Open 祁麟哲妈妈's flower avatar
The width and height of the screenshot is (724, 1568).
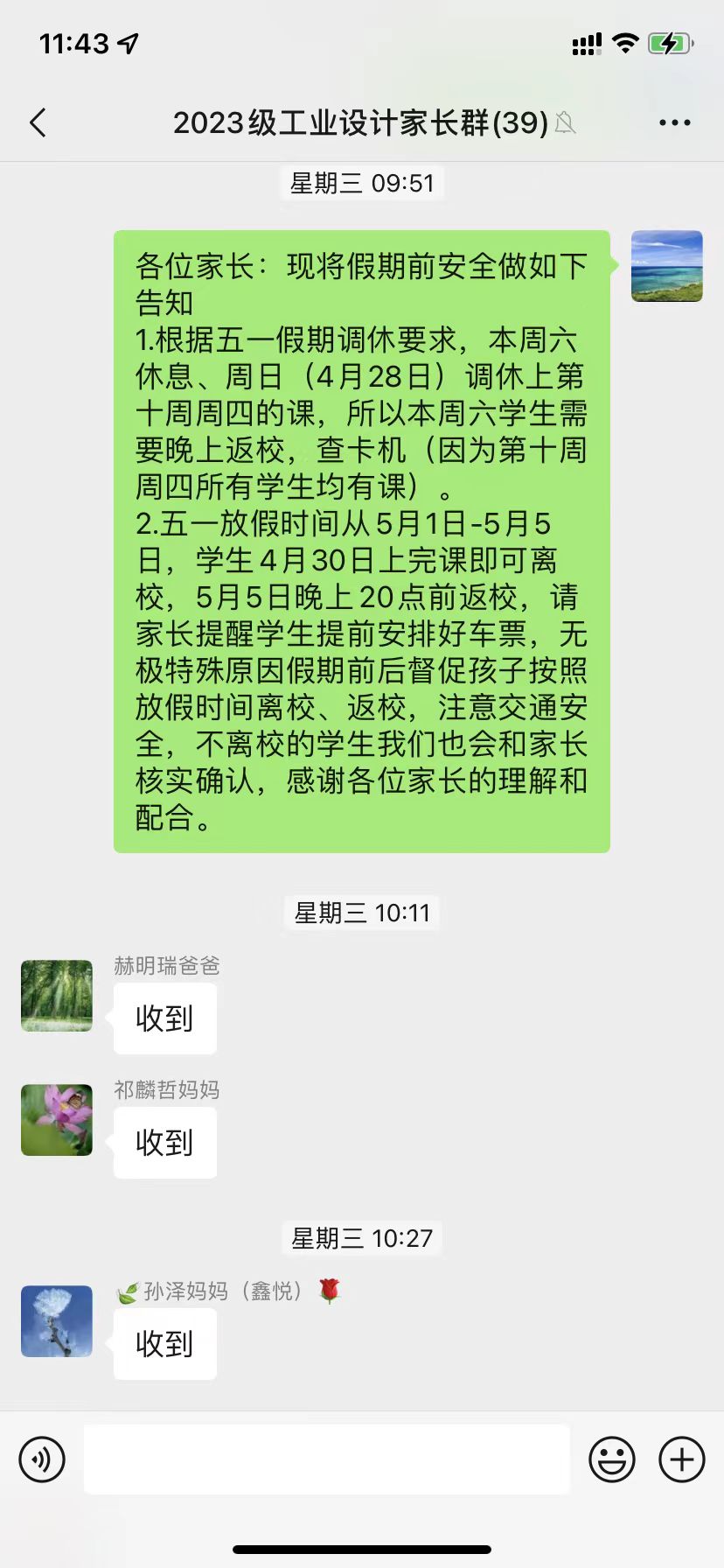[57, 1120]
